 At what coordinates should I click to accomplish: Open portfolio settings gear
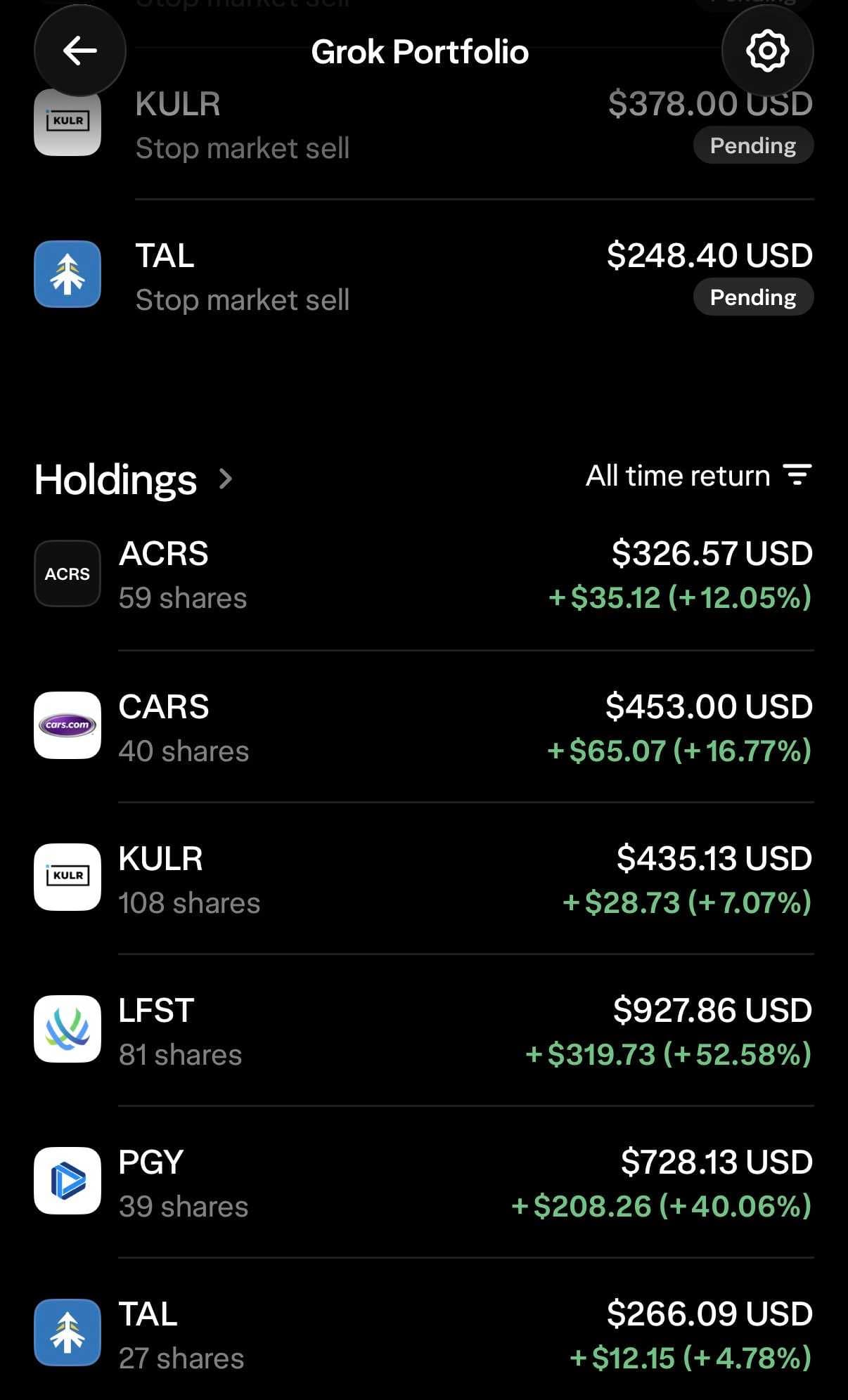[x=767, y=51]
